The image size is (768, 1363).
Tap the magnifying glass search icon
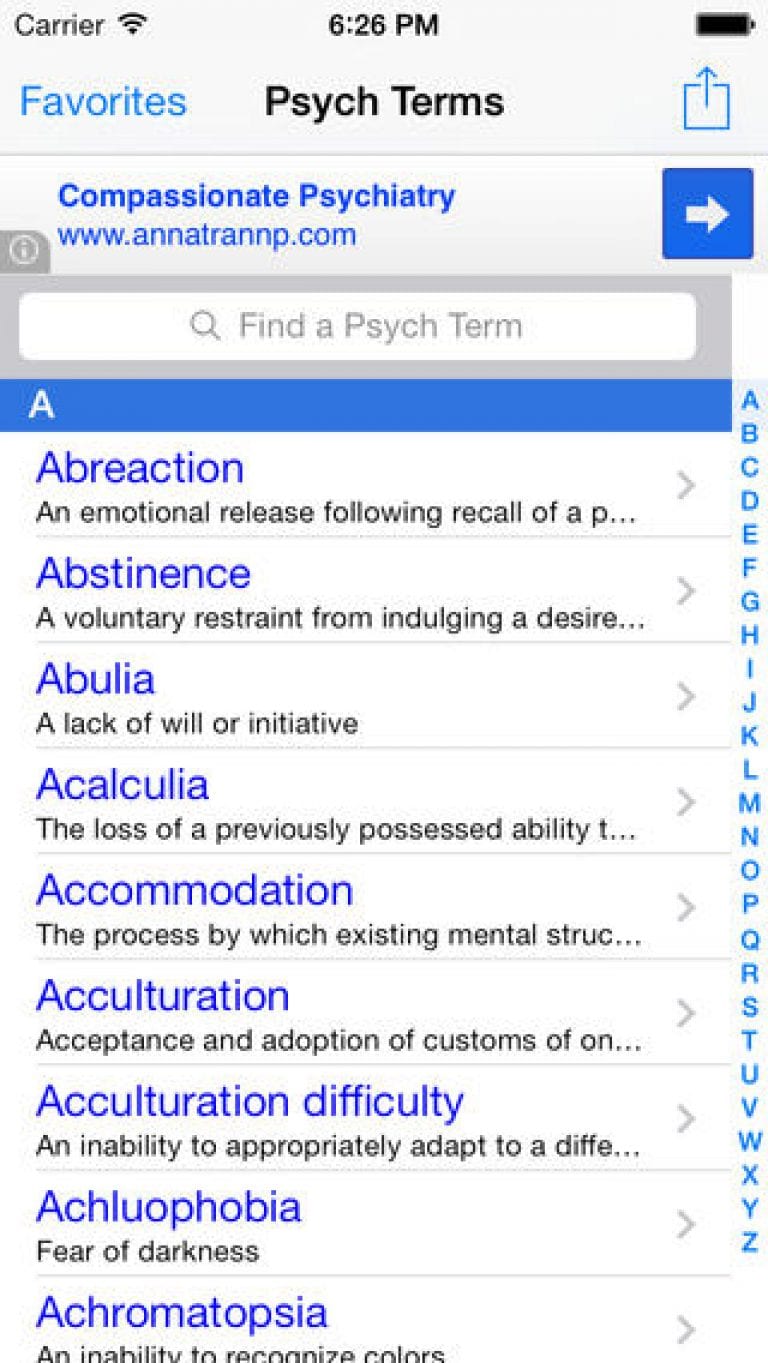coord(207,325)
